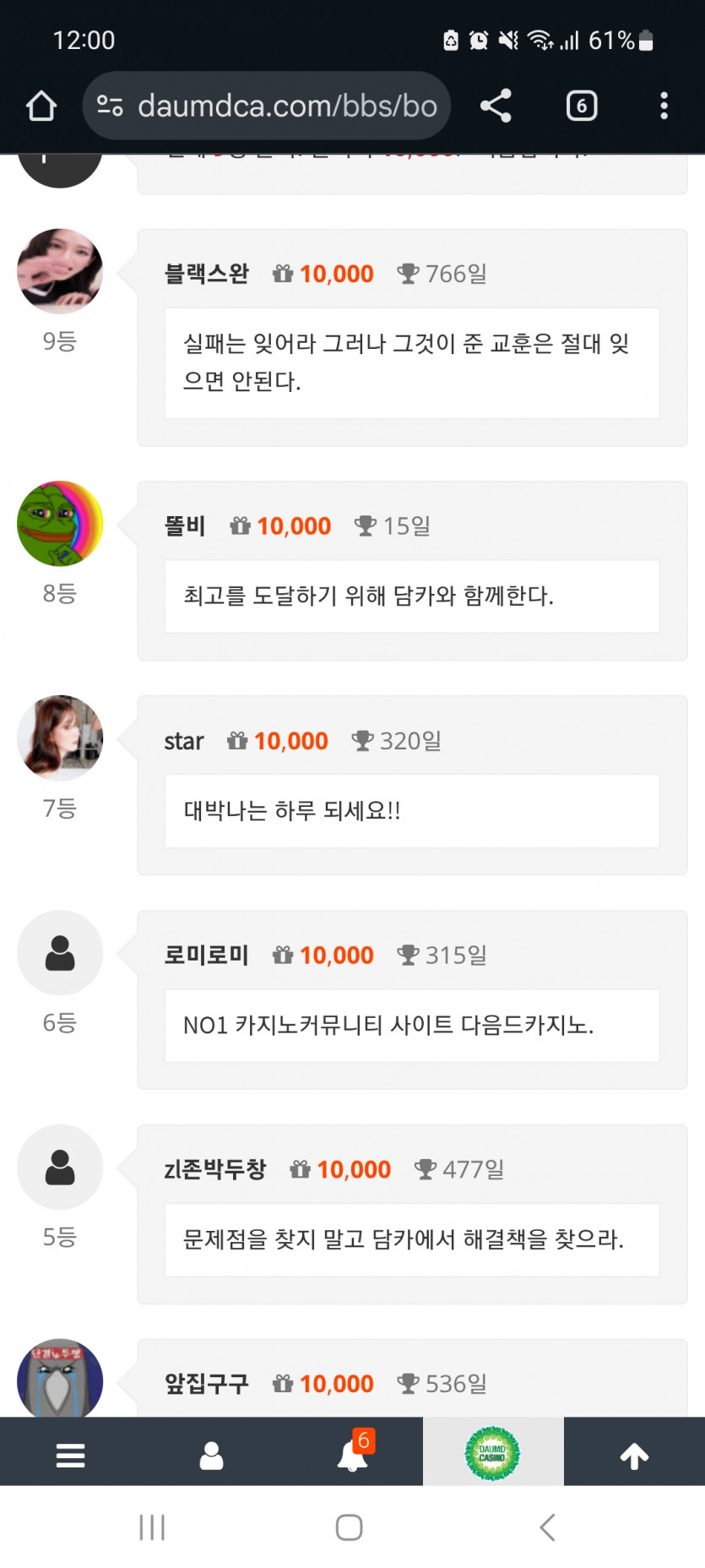Select the address bar showing daumdca.com
The image size is (705, 1568).
(287, 105)
